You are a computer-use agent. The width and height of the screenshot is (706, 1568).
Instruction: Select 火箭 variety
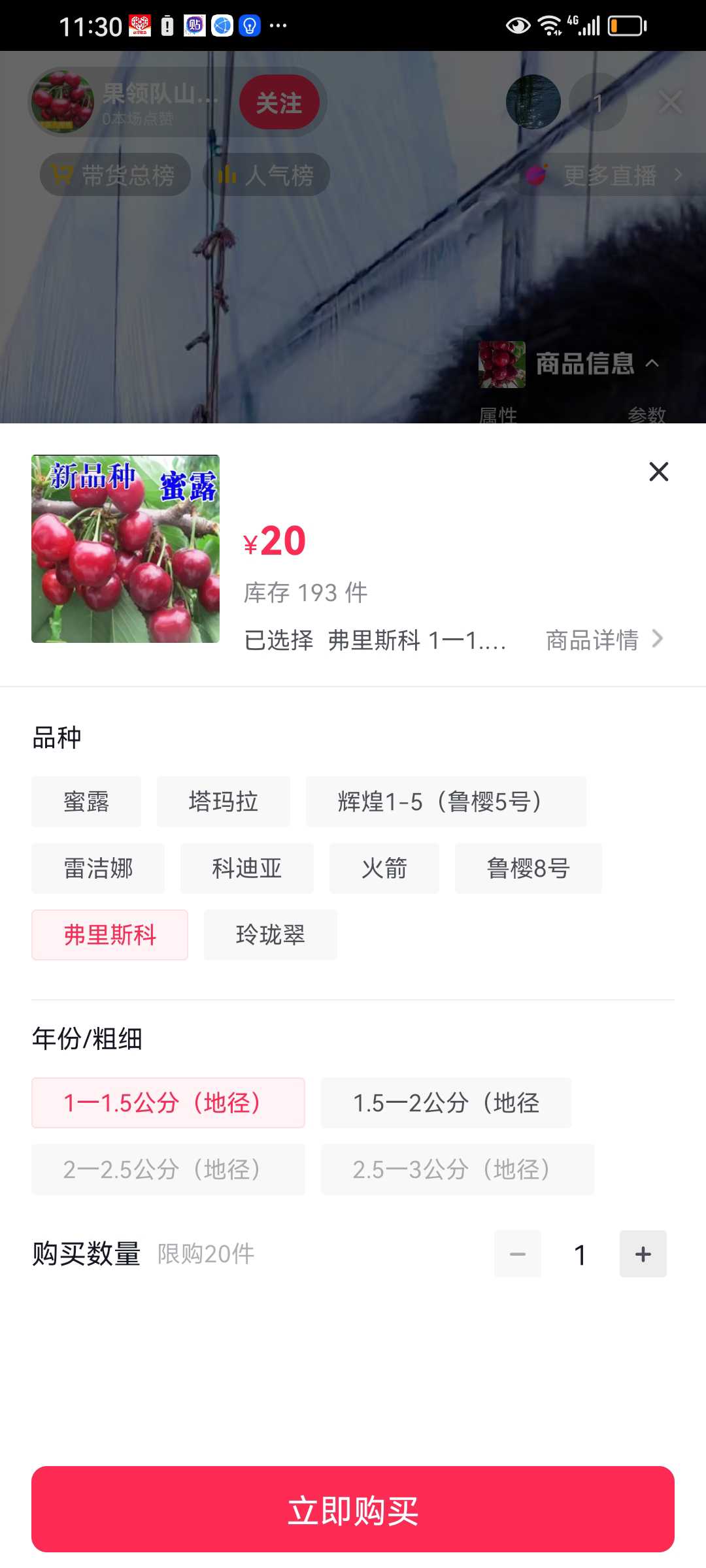tap(384, 868)
